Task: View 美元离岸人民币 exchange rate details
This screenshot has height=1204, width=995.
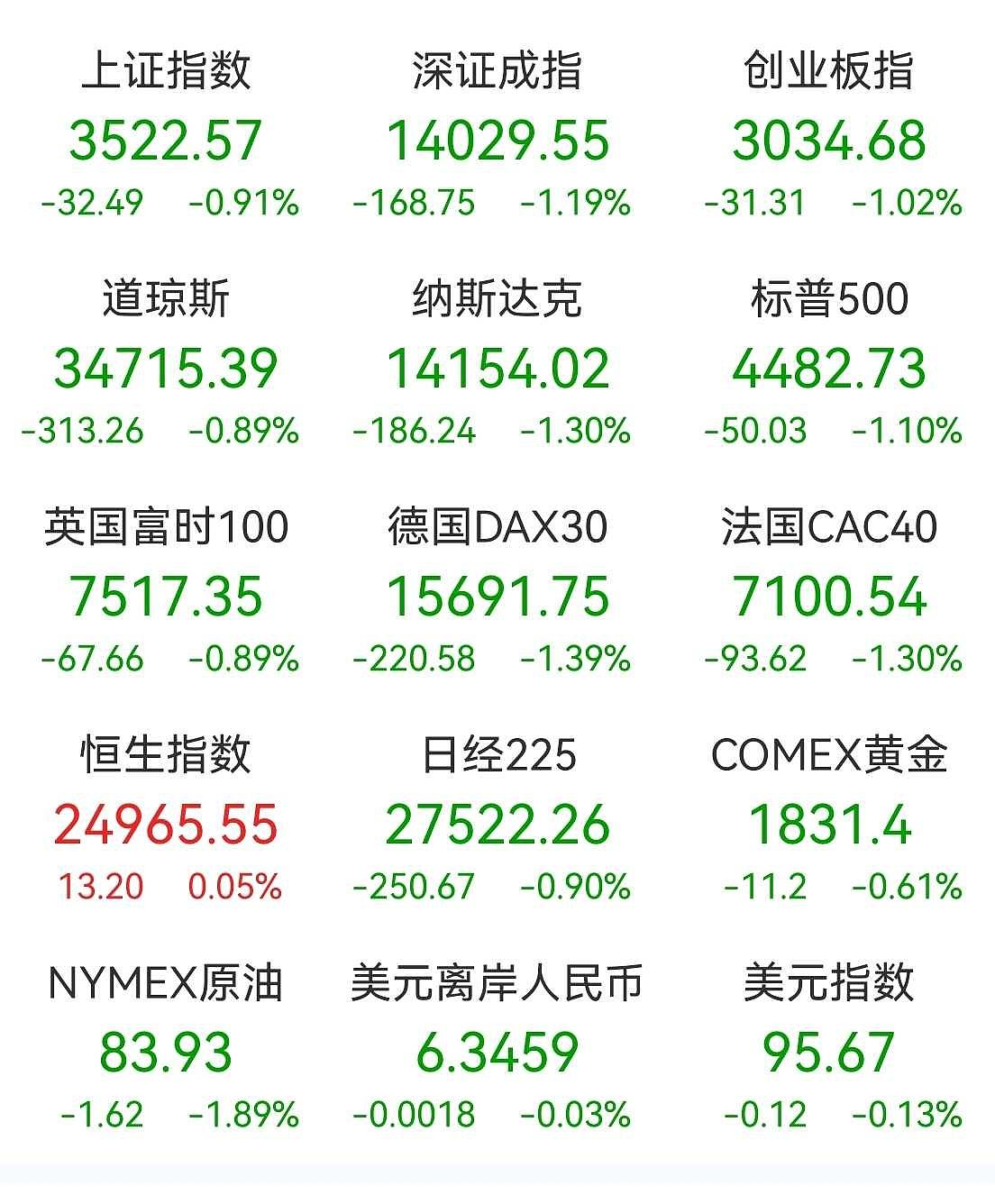Action: 497,1052
